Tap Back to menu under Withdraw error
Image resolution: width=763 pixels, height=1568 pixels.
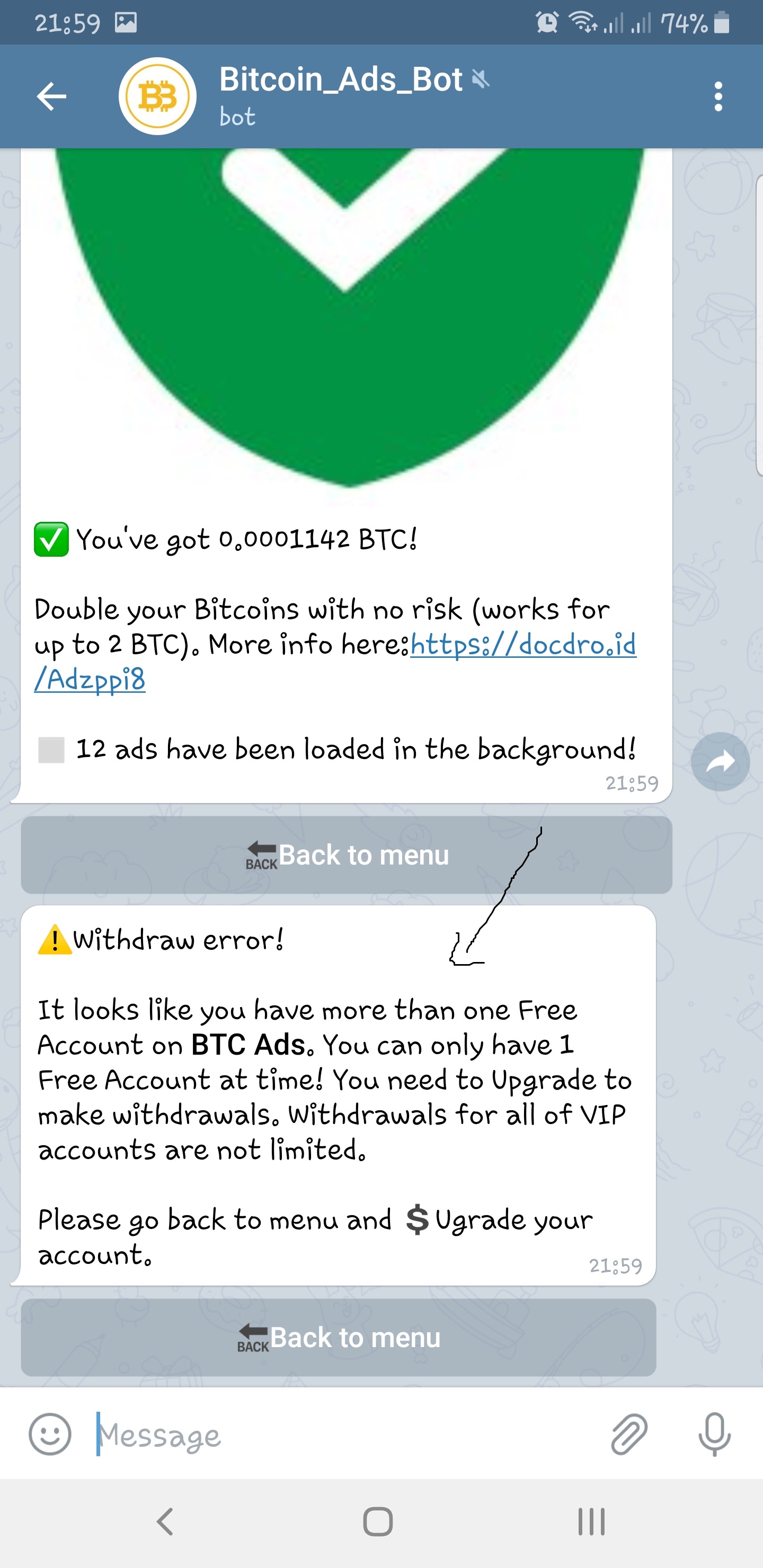(x=338, y=1338)
